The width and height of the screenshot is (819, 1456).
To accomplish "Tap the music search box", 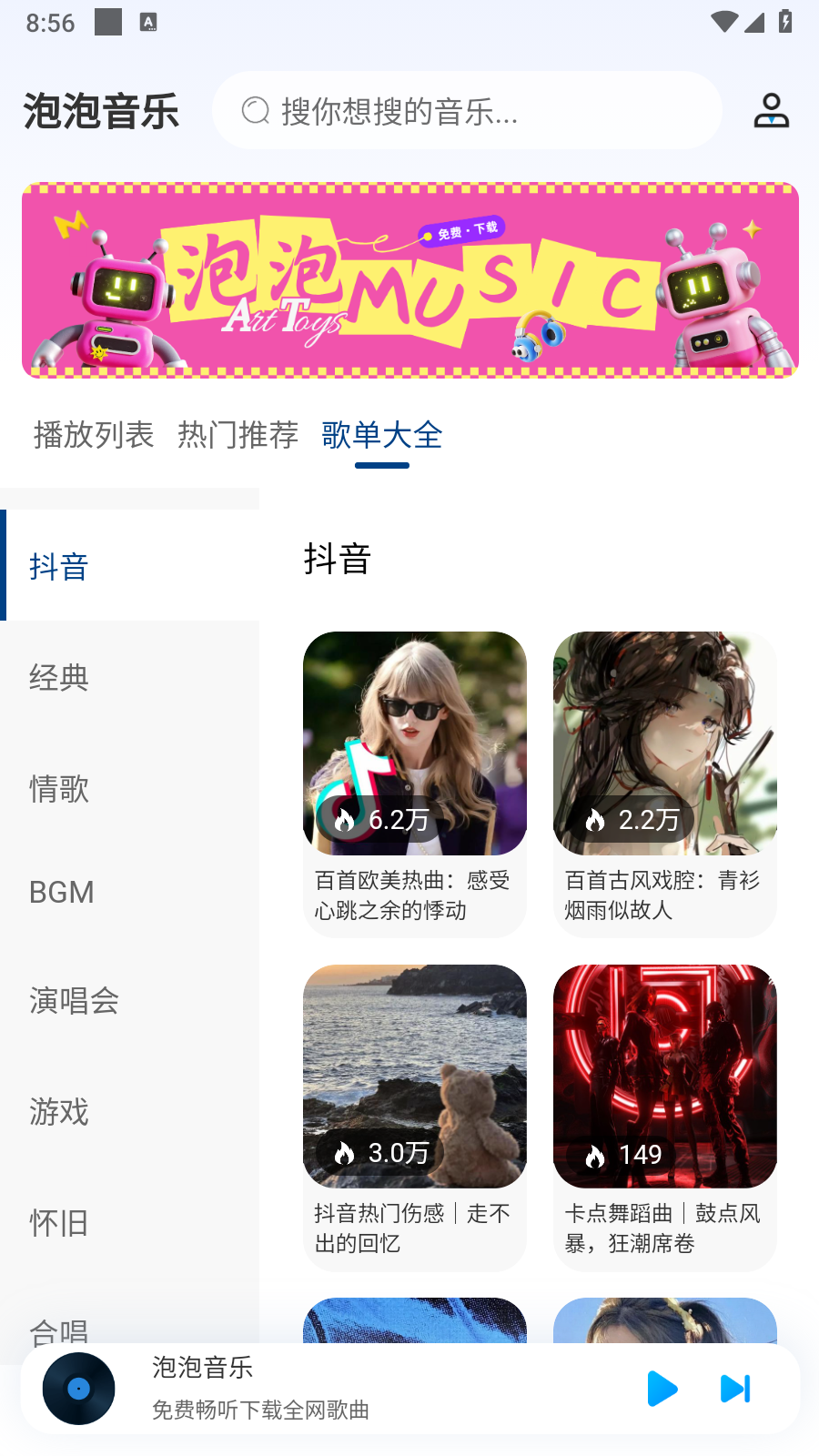I will [467, 111].
